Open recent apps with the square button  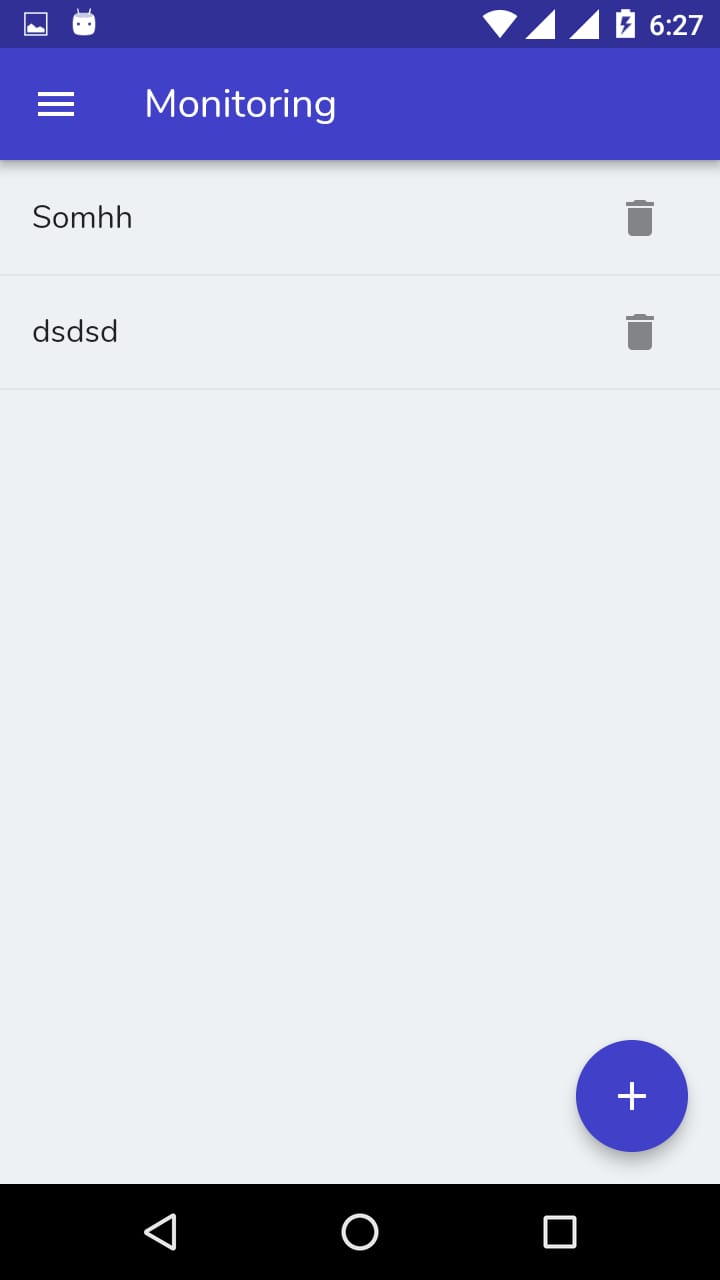click(560, 1232)
